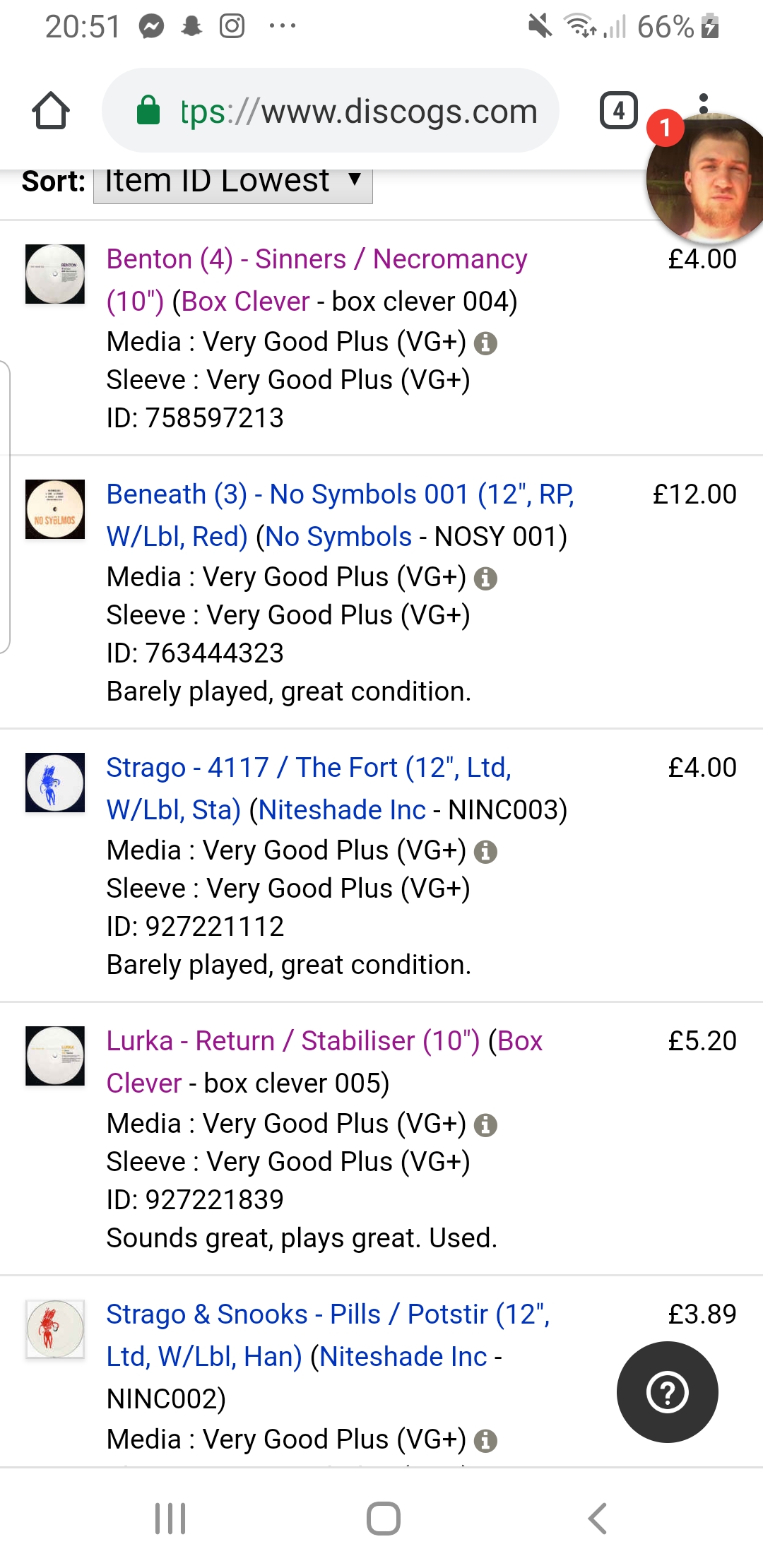Open the help question mark button
763x1568 pixels.
tap(667, 1391)
